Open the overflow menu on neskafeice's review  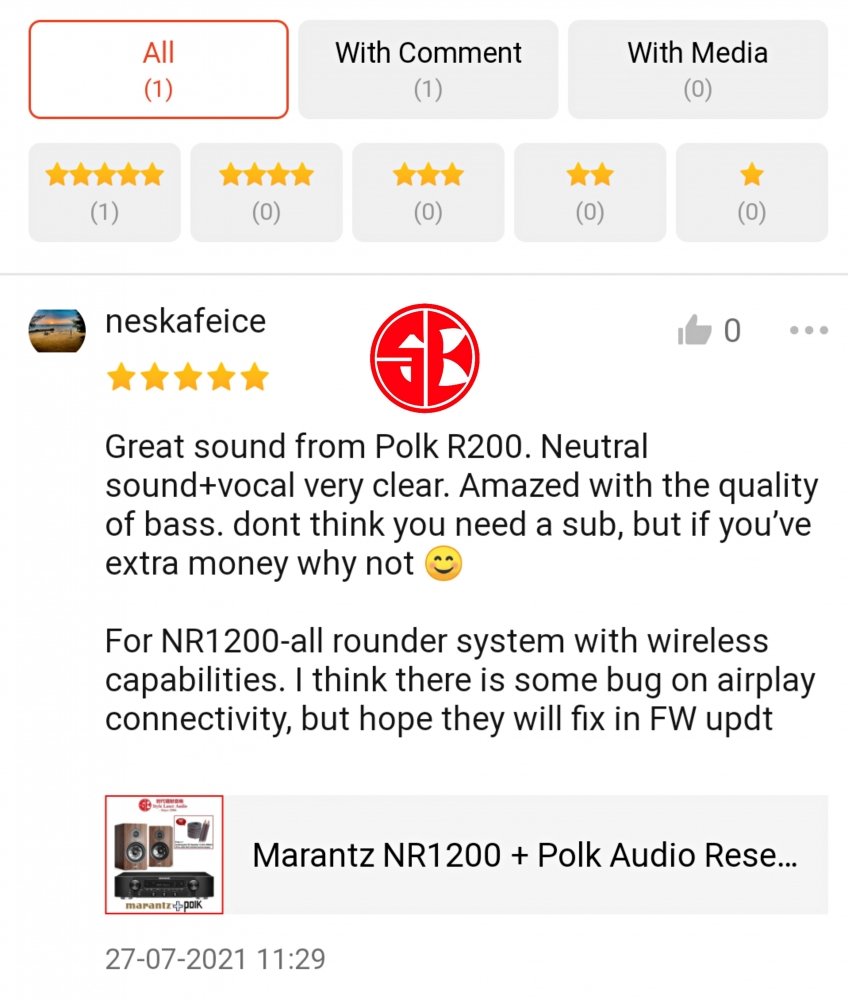pyautogui.click(x=808, y=331)
